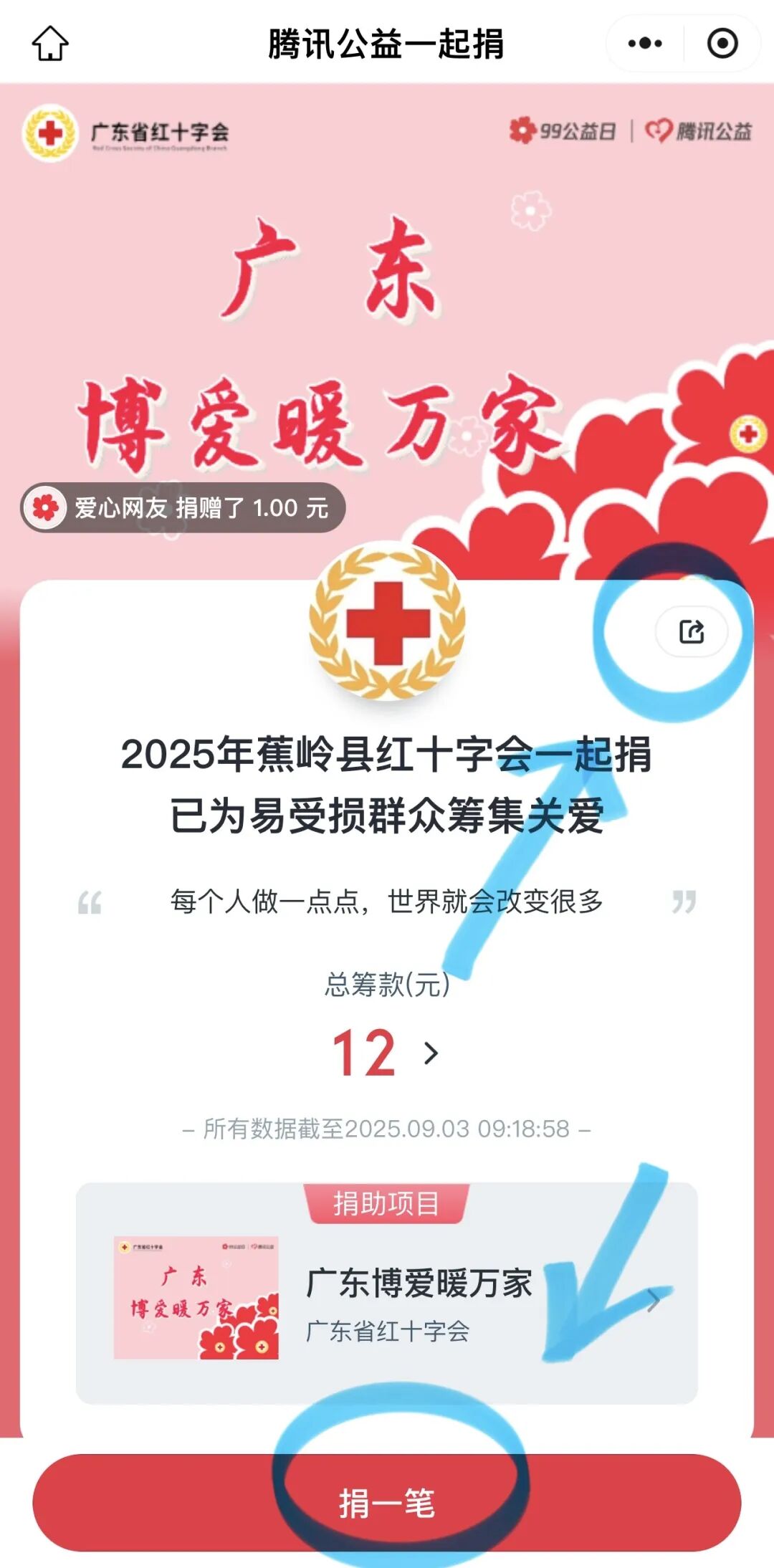Tap the 捐一笔 donate button
The height and width of the screenshot is (1568, 774).
pos(387,1502)
